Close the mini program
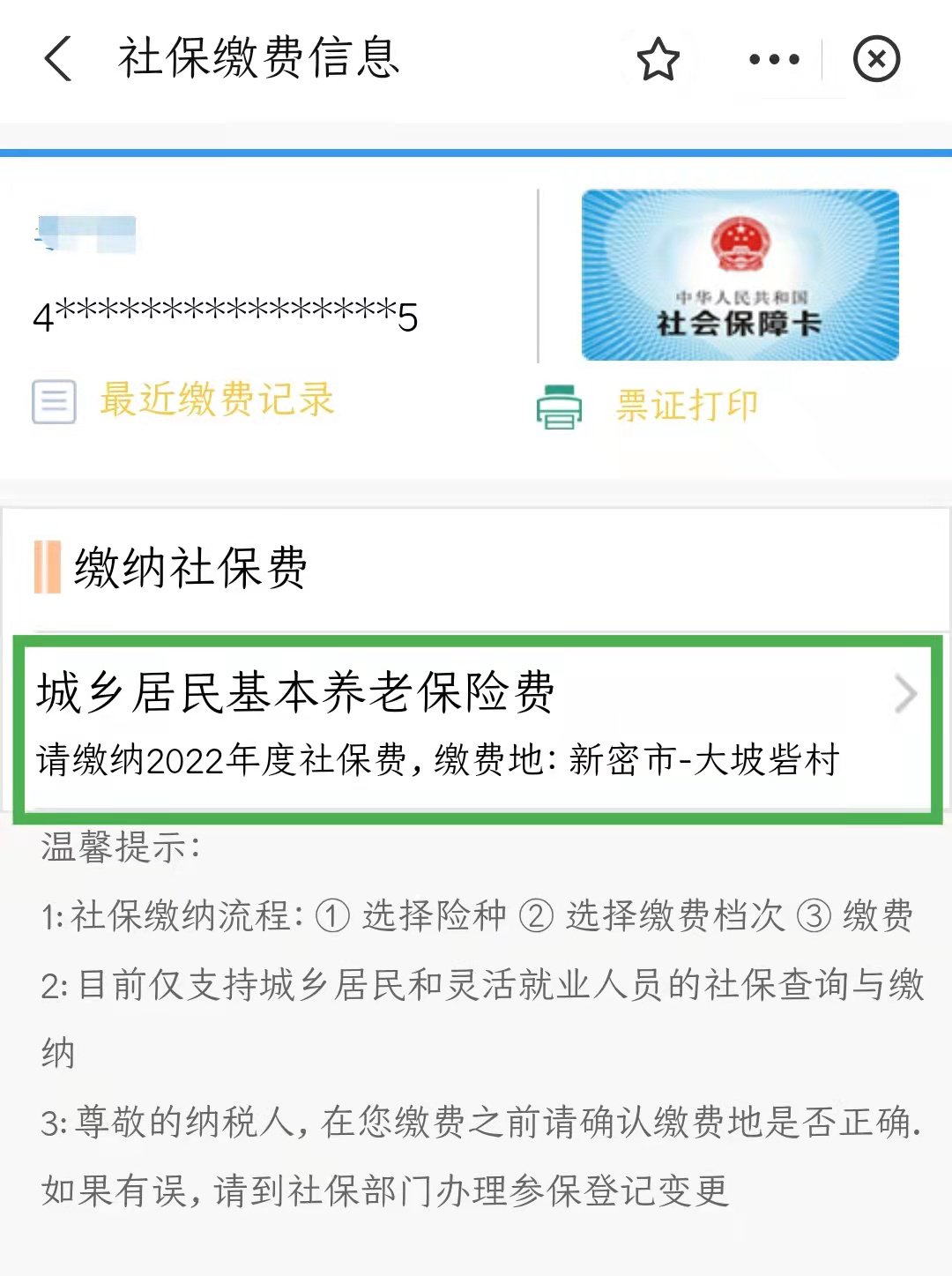The image size is (952, 1276). pyautogui.click(x=876, y=60)
